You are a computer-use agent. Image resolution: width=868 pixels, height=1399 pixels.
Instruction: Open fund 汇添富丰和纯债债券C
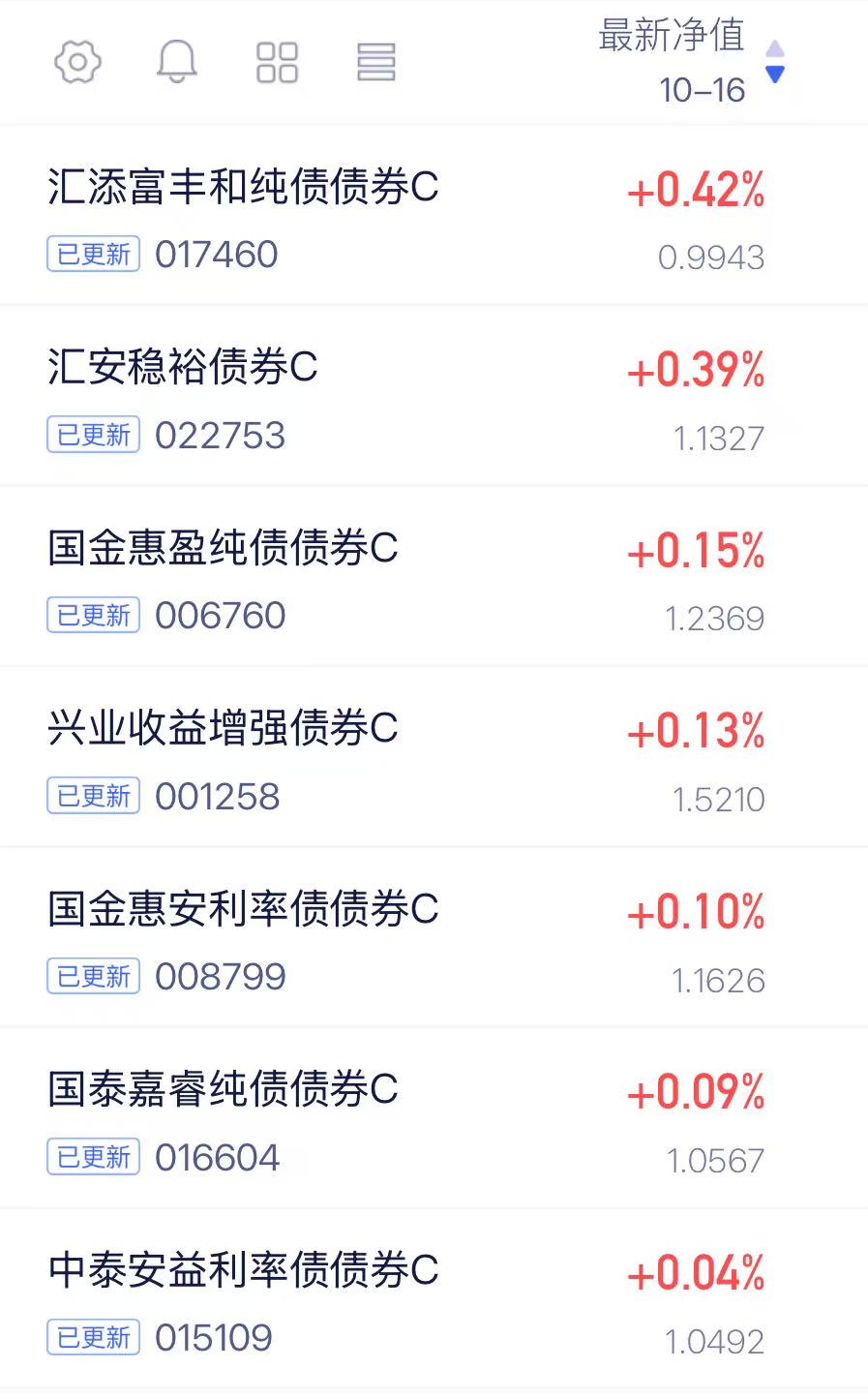tap(434, 215)
